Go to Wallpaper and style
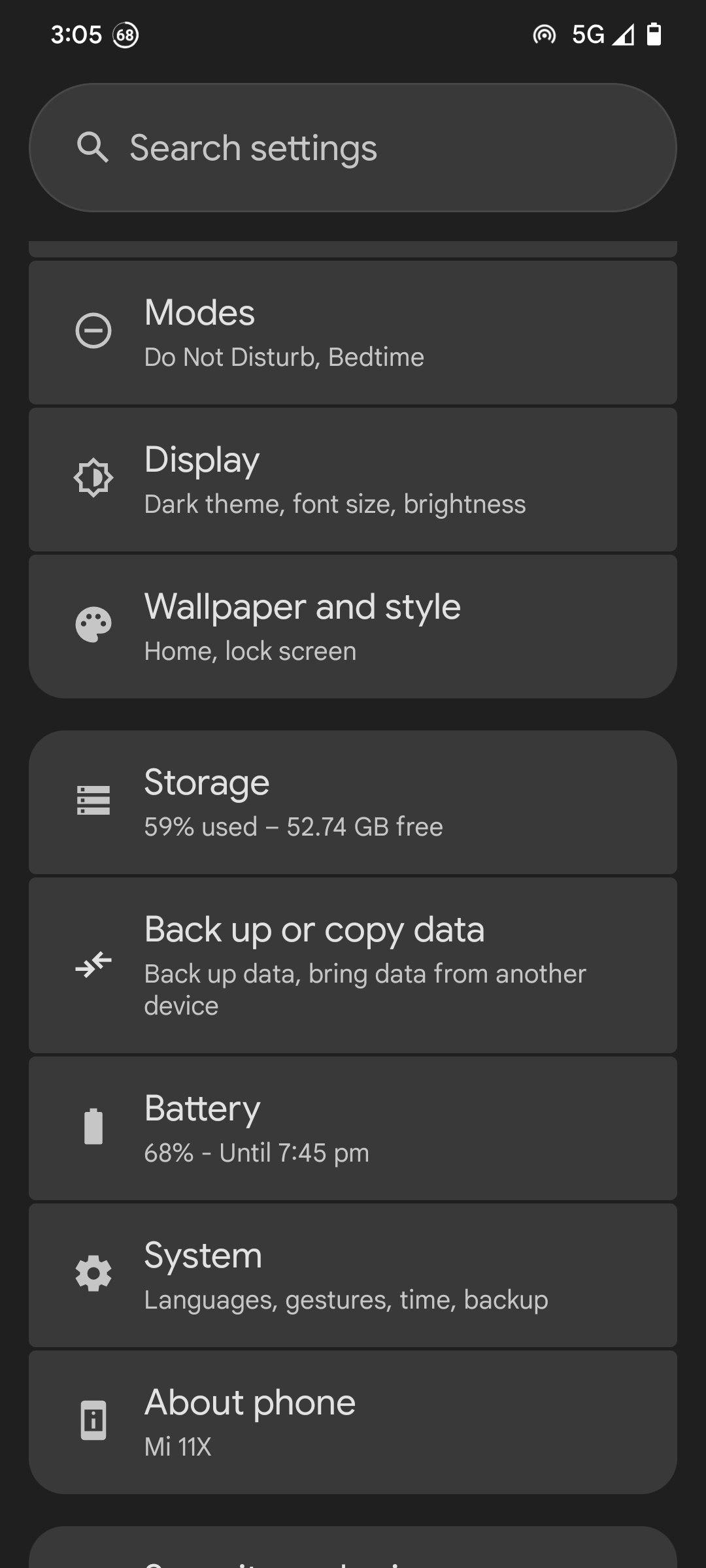706x1568 pixels. pyautogui.click(x=353, y=627)
